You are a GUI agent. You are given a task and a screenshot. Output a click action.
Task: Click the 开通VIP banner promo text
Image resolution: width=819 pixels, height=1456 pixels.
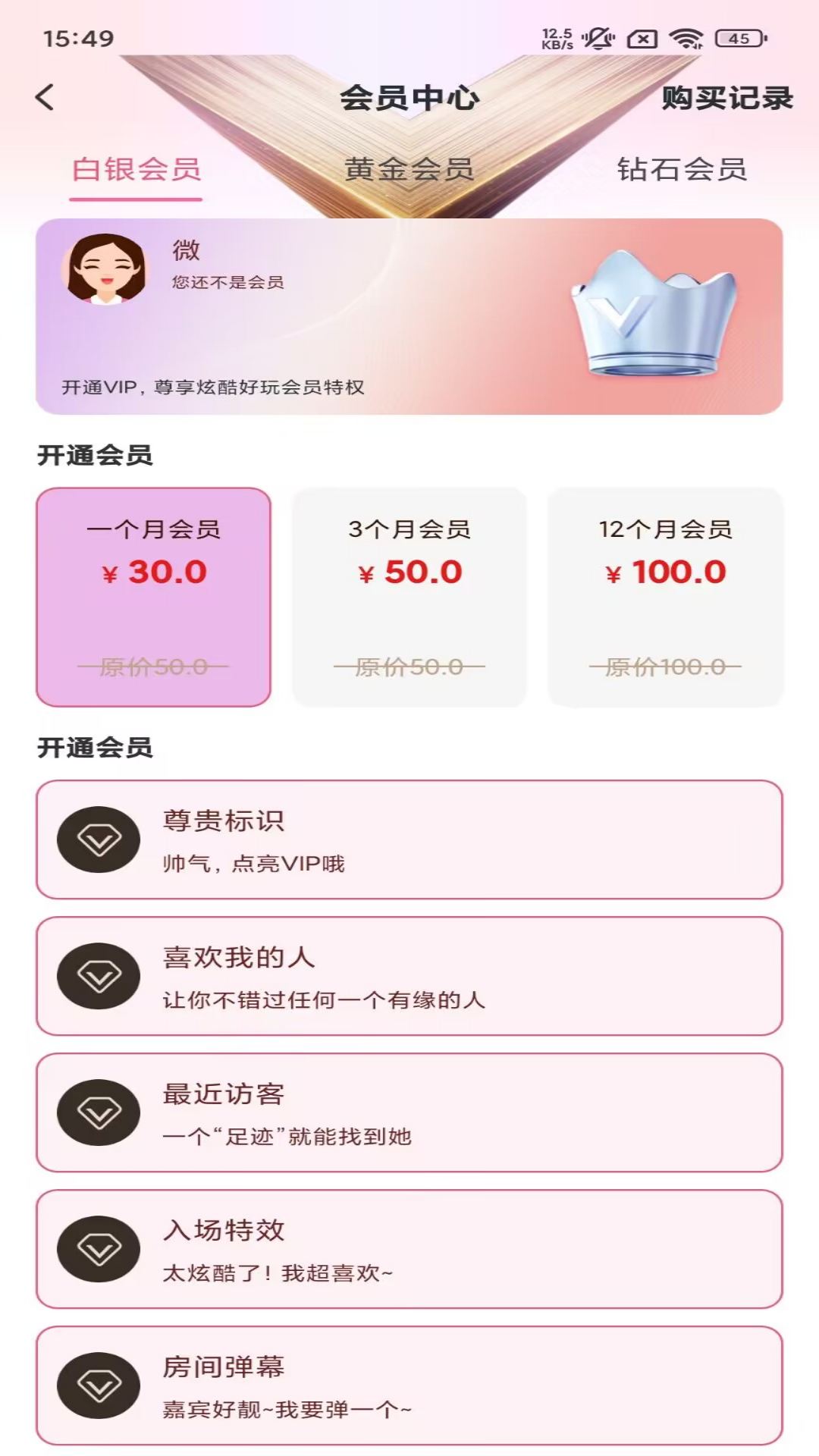(x=213, y=388)
